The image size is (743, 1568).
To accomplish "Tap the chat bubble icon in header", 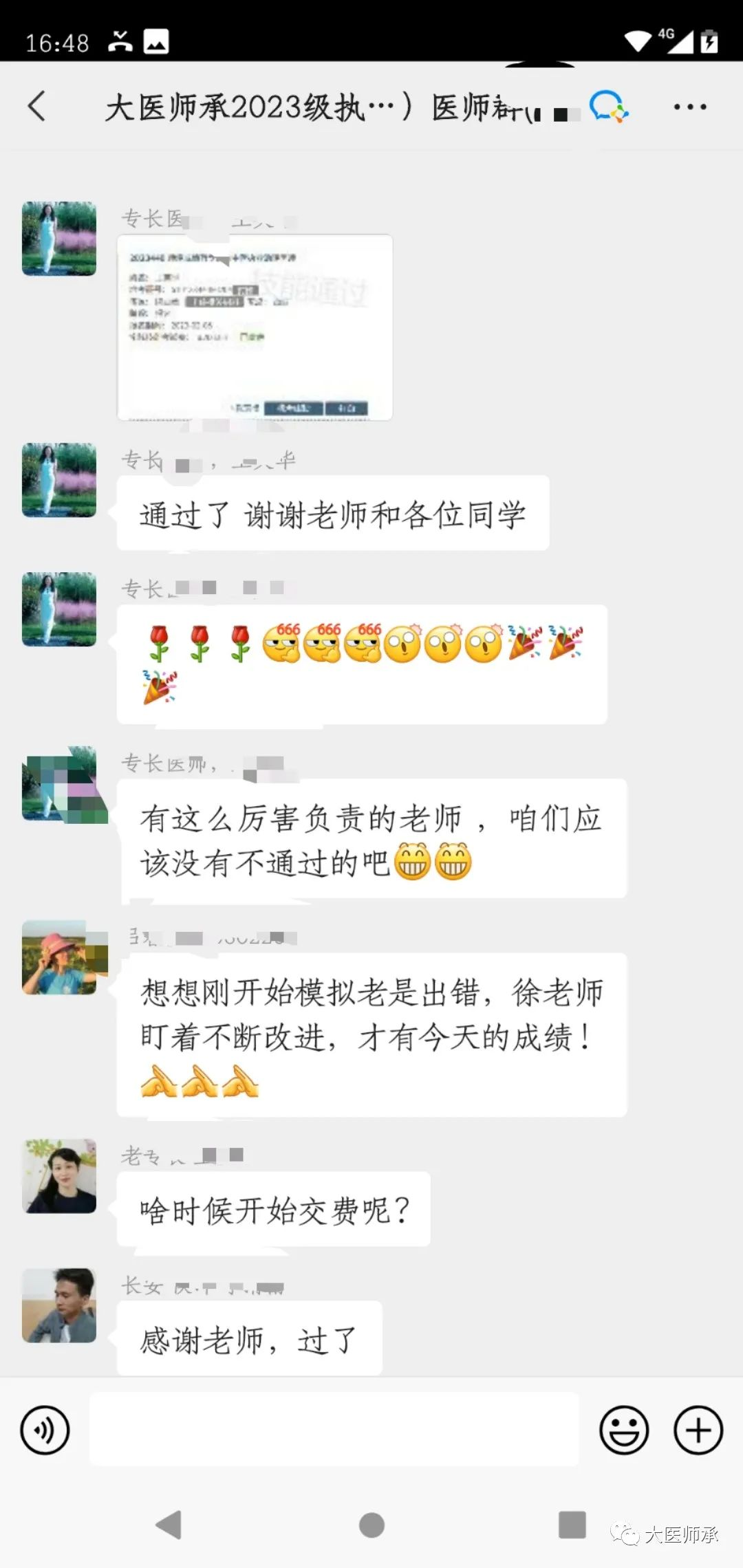I will [x=608, y=107].
